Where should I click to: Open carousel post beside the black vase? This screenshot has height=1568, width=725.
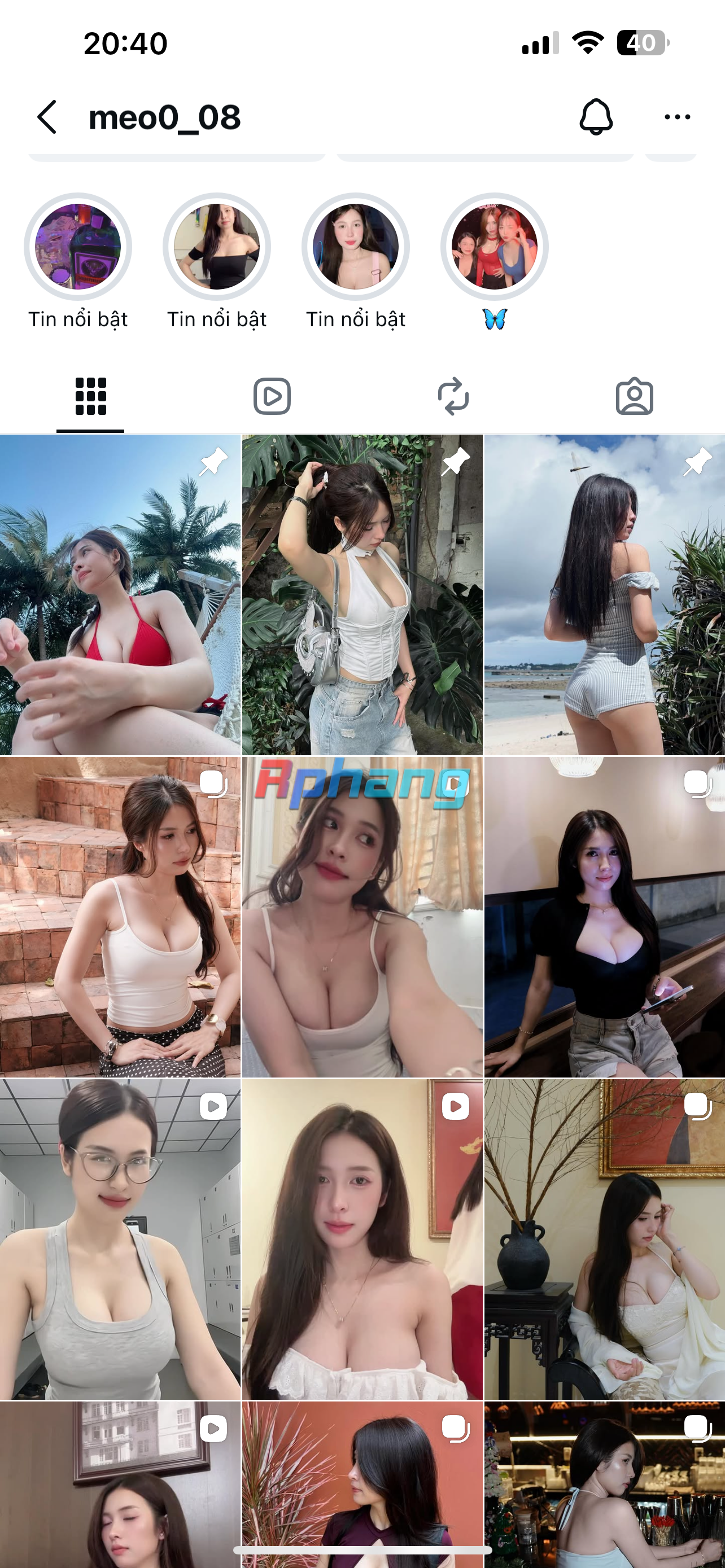click(x=605, y=1239)
